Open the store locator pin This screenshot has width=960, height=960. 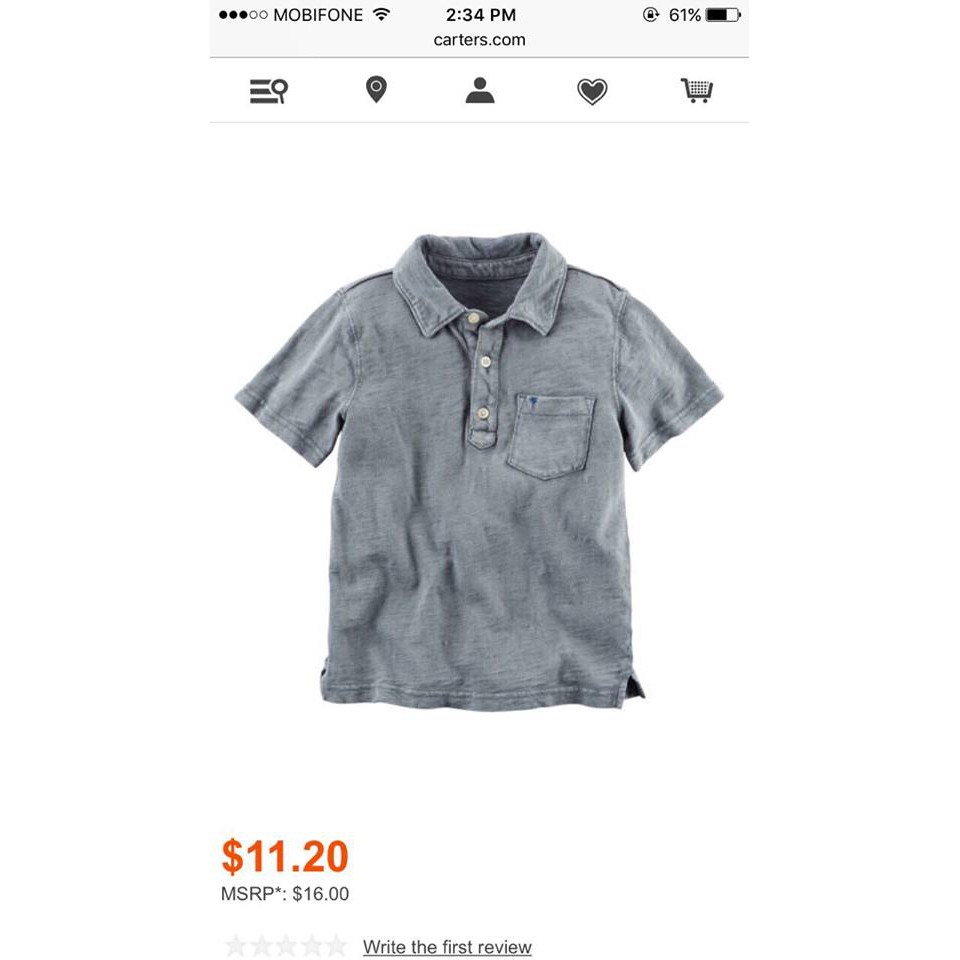coord(376,90)
